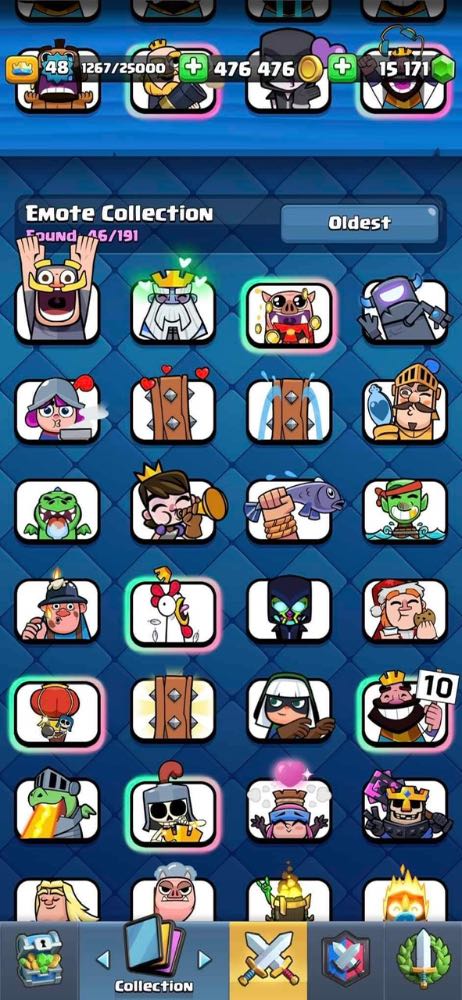
Task: Go to the laurel sword events tab
Action: point(423,960)
